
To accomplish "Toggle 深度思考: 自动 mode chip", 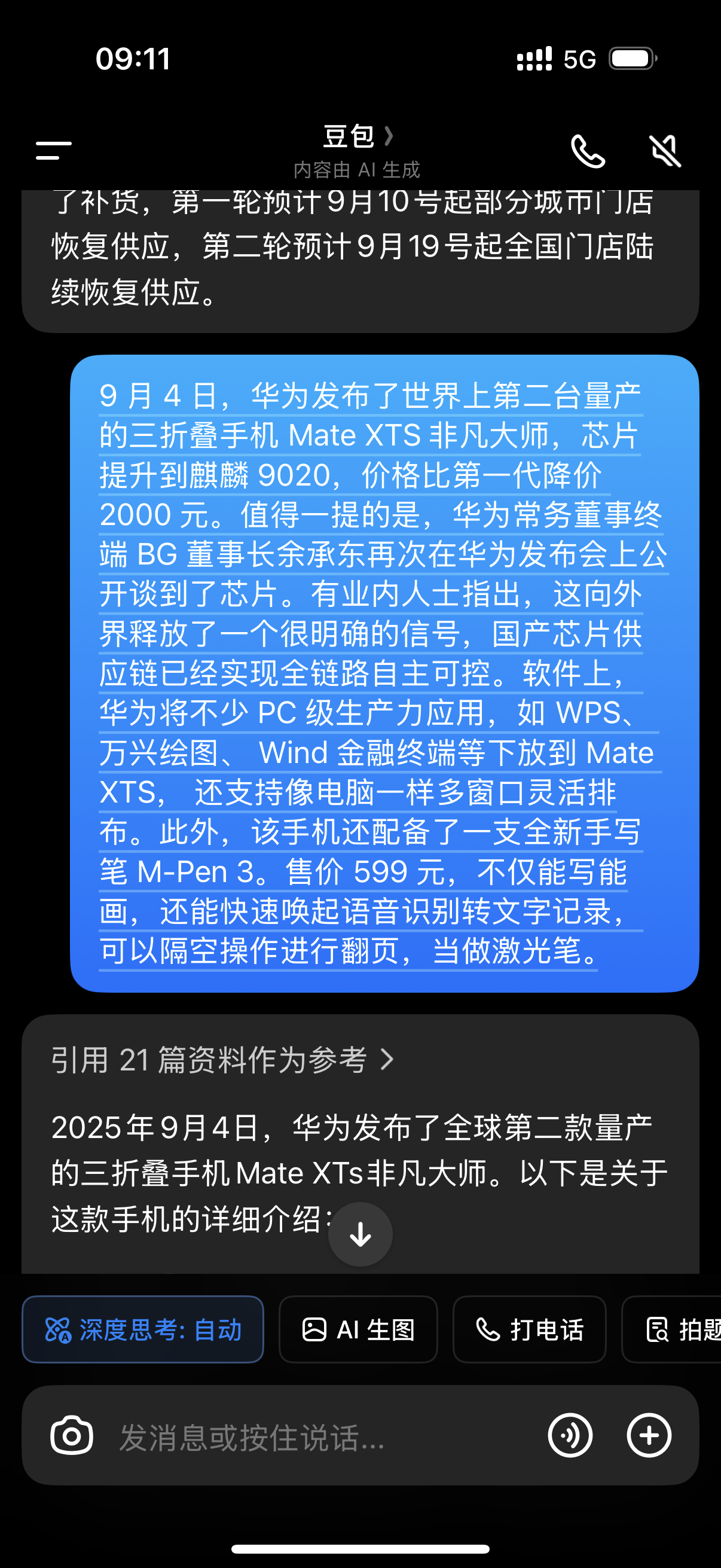I will click(143, 1329).
